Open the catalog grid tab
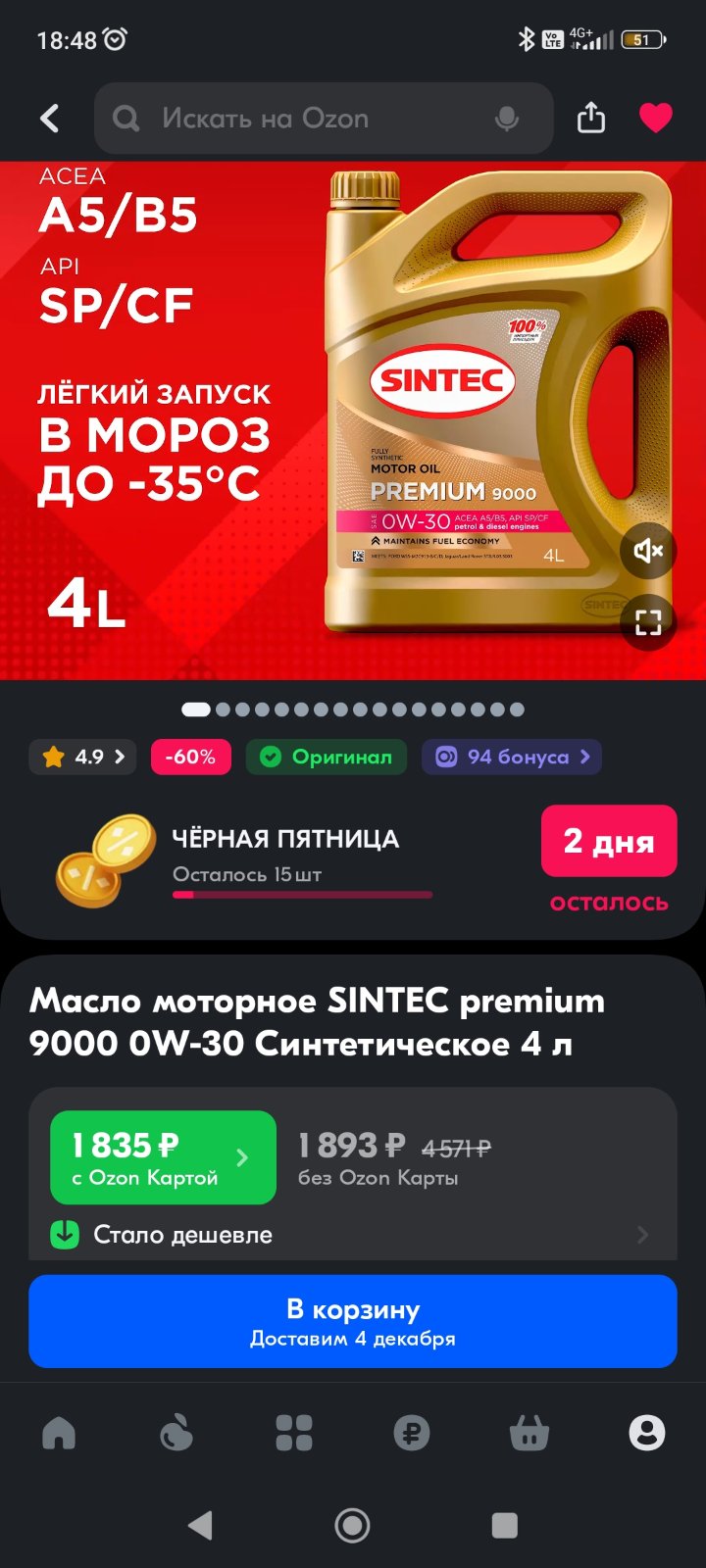 tap(294, 1433)
